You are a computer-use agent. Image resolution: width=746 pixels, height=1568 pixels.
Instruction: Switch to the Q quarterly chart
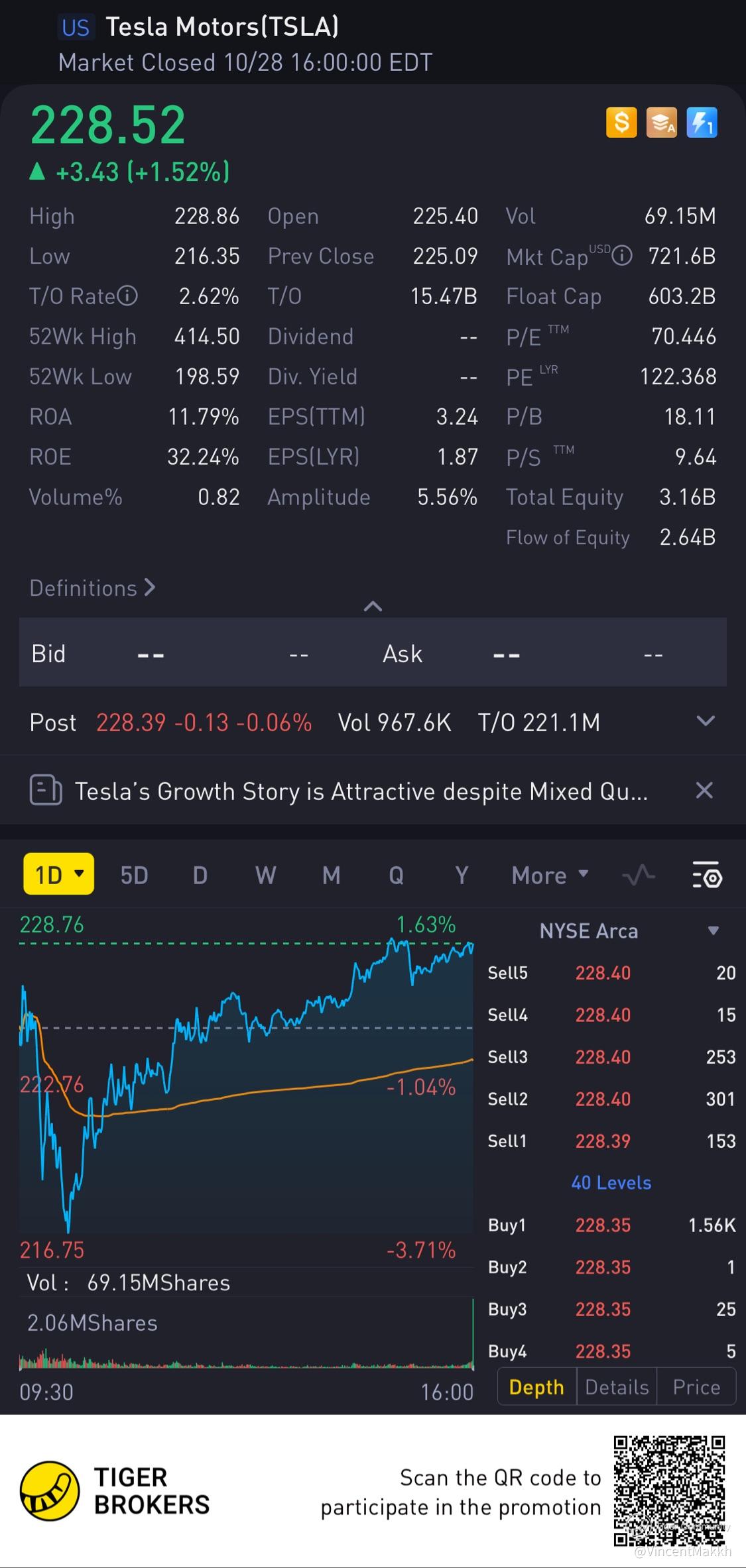(396, 875)
